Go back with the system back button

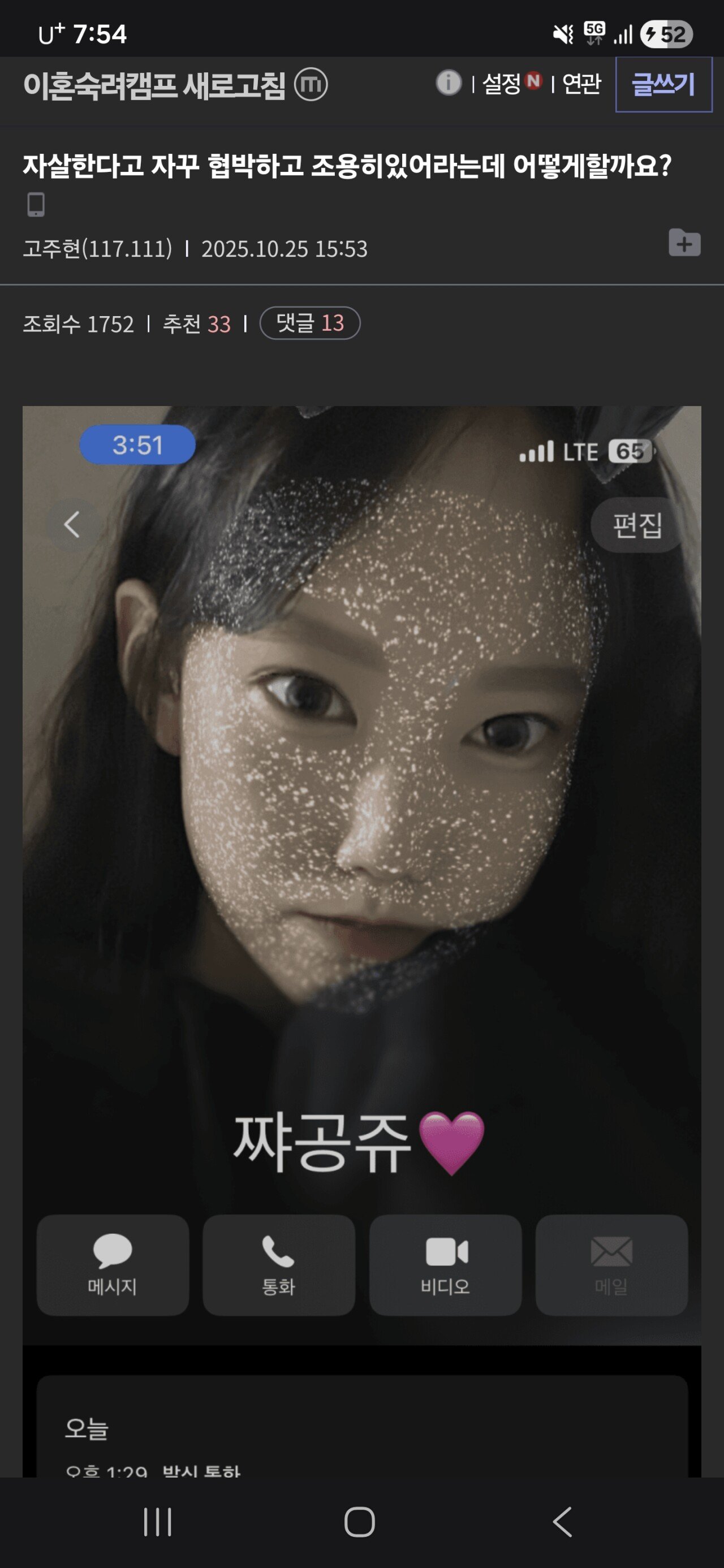point(562,1522)
